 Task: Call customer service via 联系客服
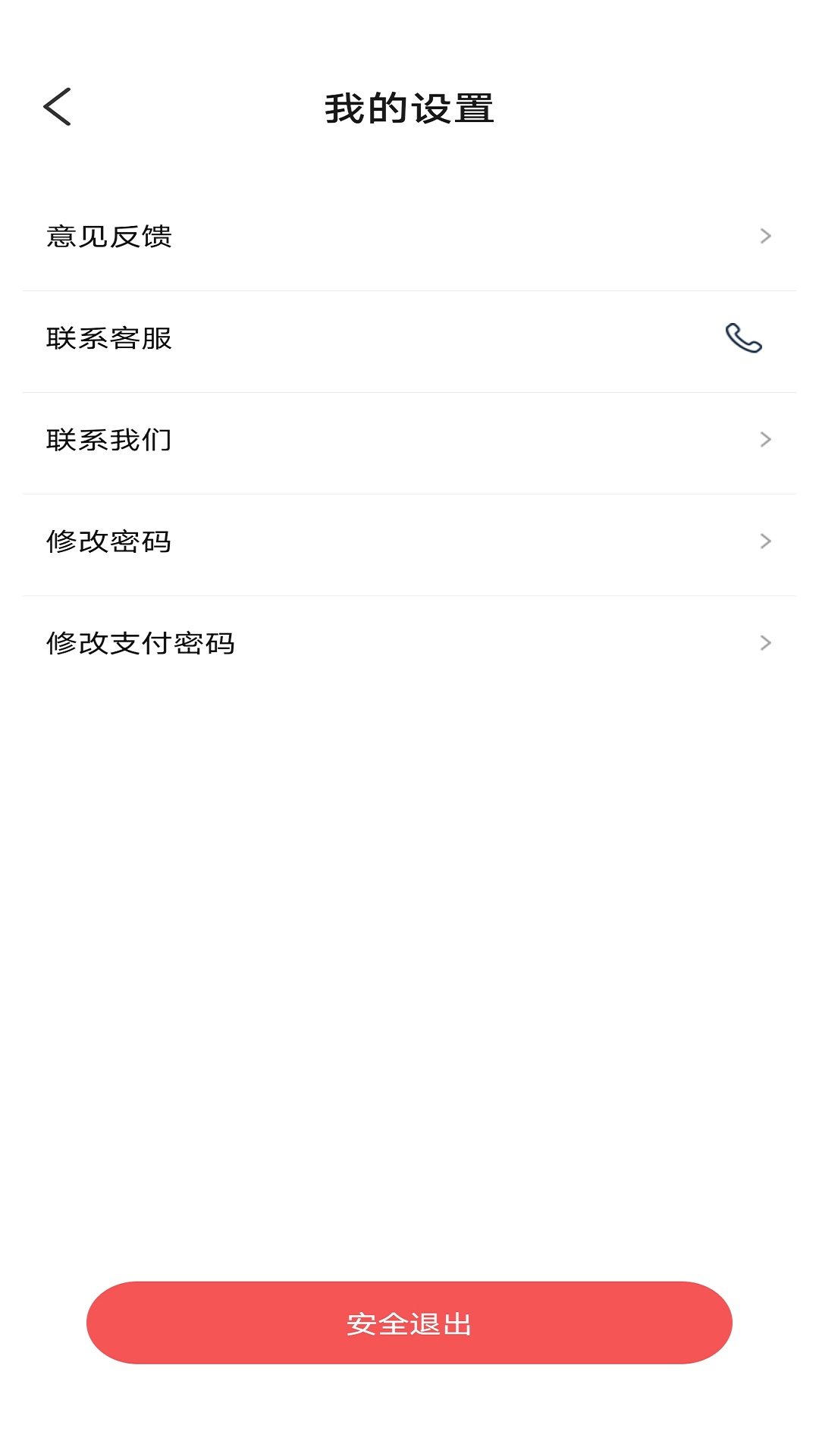click(742, 338)
